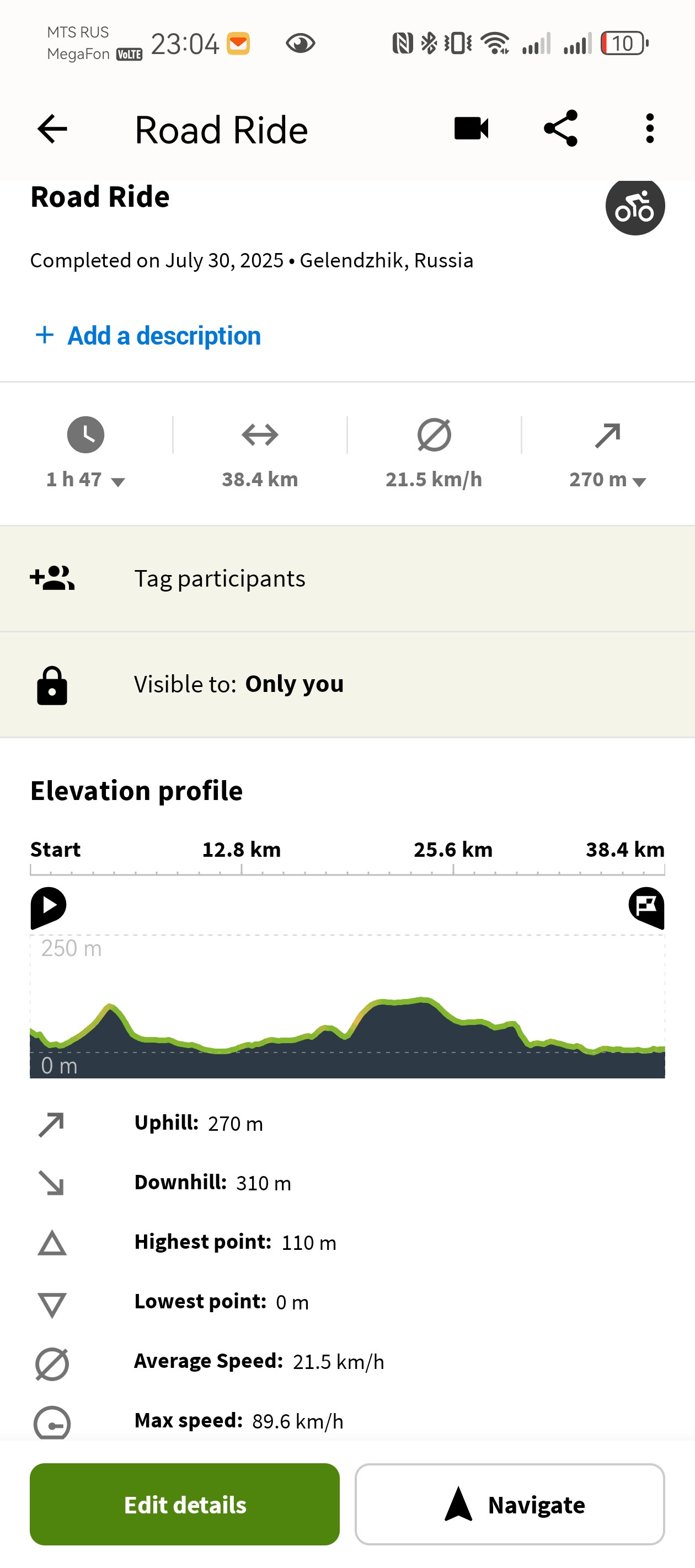Go back using the arrow icon
The height and width of the screenshot is (1568, 695).
pos(52,129)
